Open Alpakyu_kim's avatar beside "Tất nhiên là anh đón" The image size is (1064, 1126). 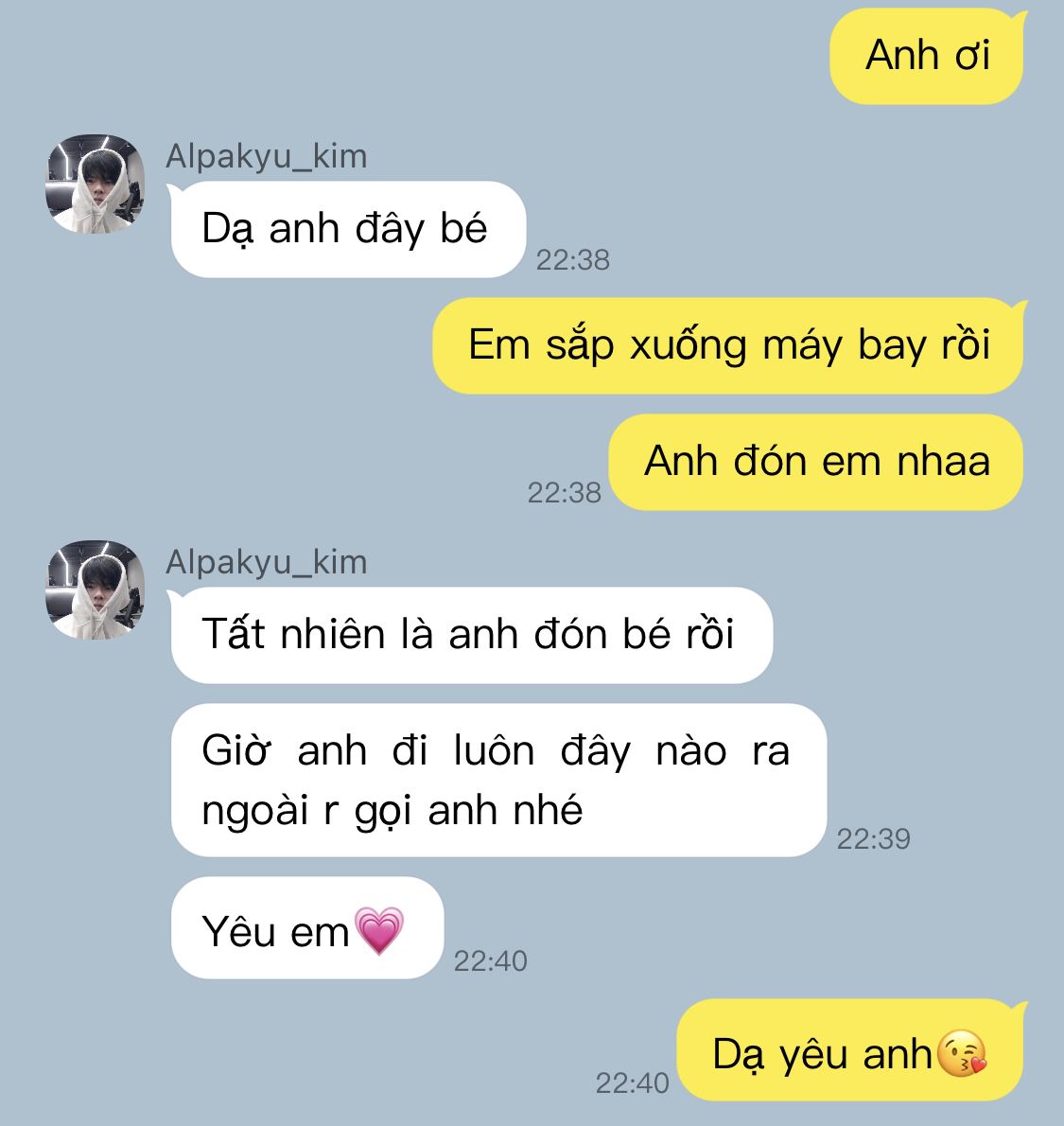pos(95,589)
